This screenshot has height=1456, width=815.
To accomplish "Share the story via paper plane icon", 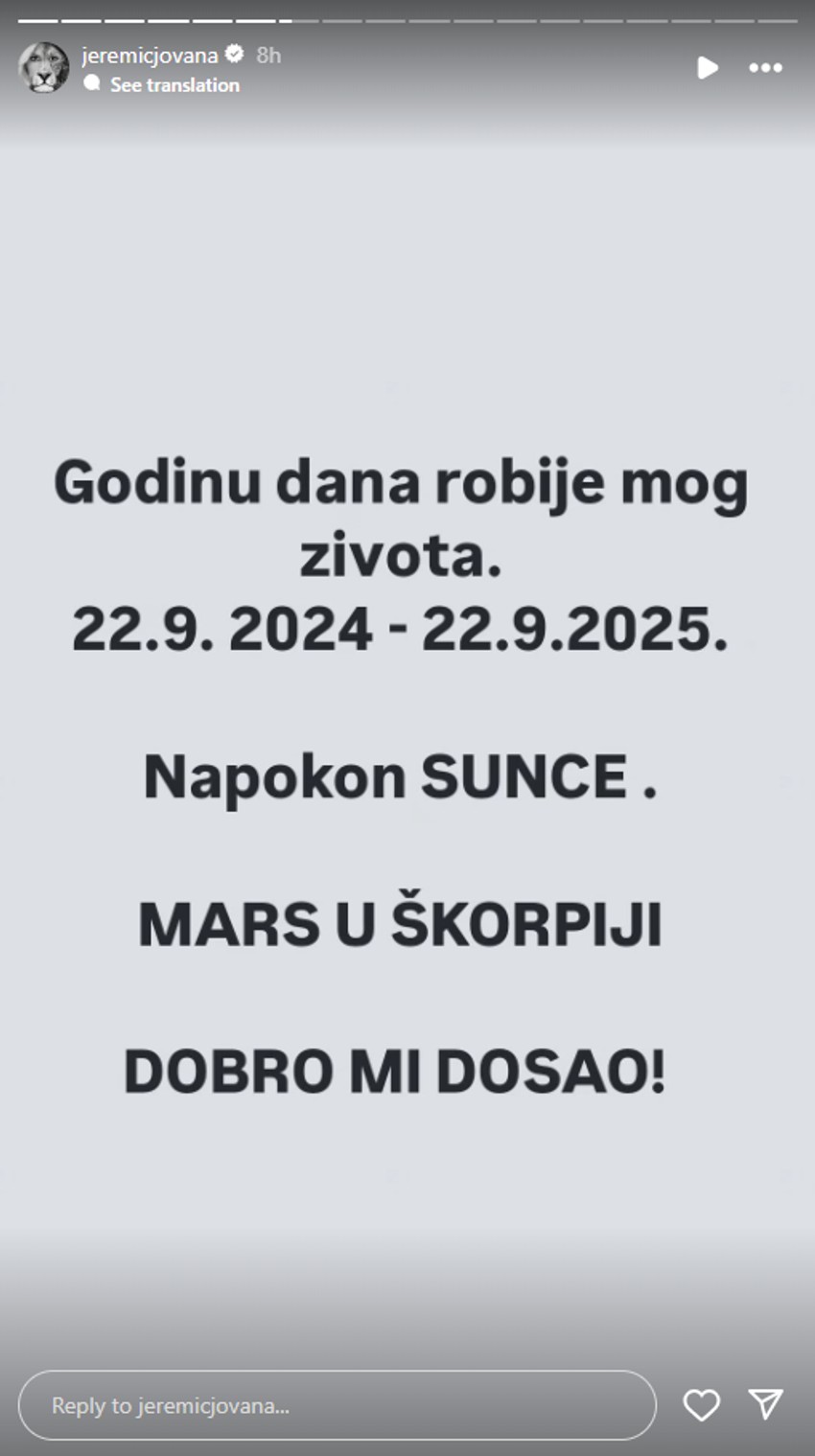I will tap(766, 1404).
